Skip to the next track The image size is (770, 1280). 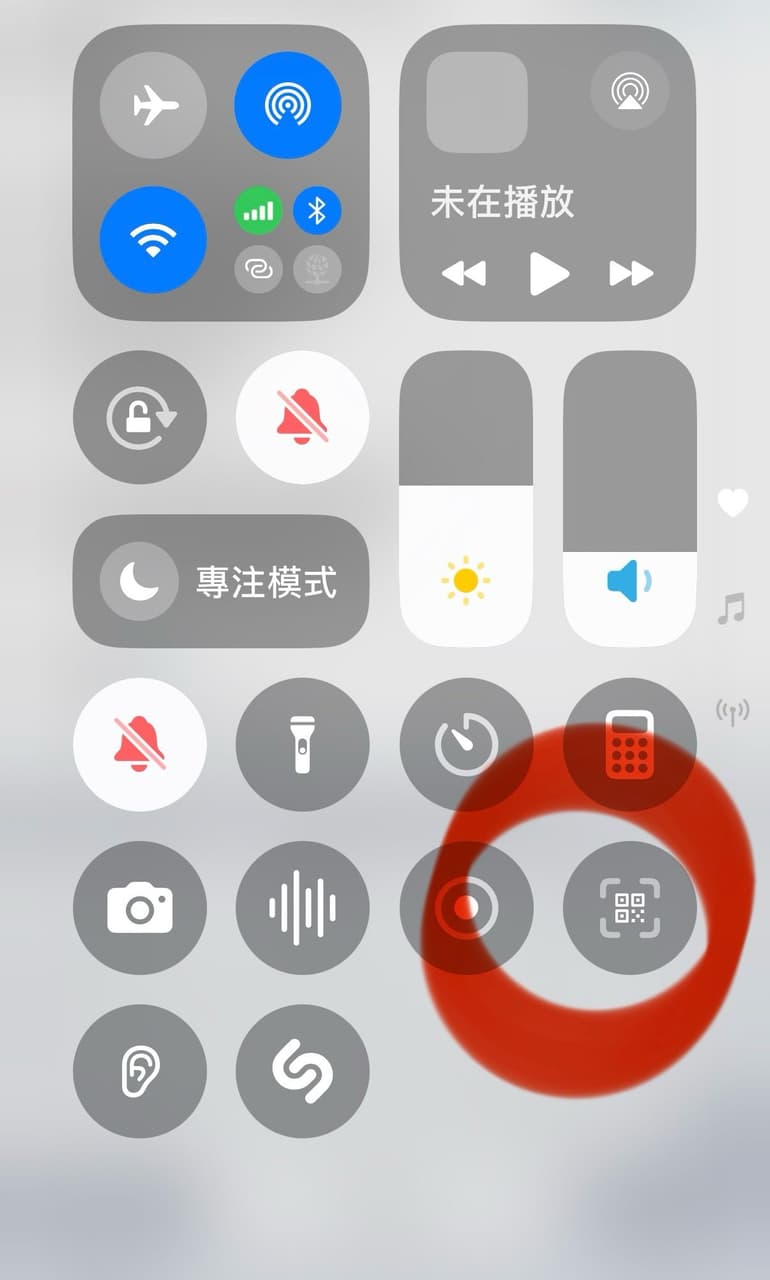(x=630, y=273)
